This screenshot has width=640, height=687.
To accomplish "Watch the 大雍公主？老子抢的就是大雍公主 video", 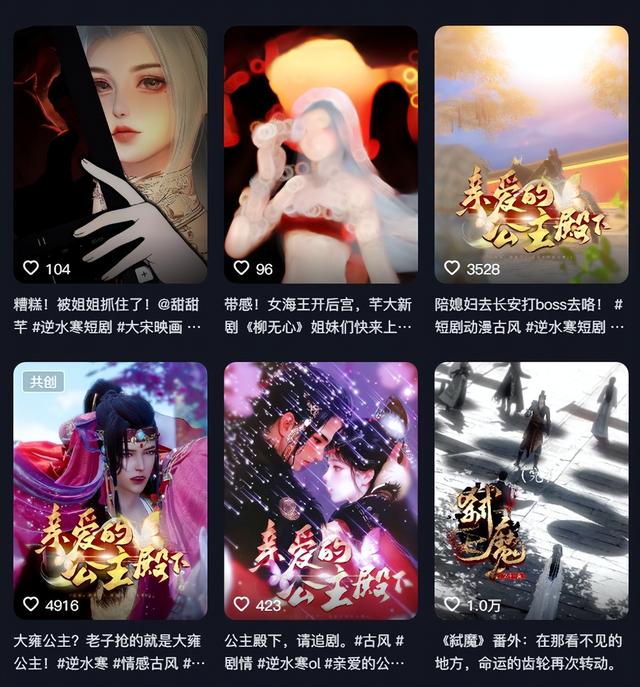I will 110,490.
